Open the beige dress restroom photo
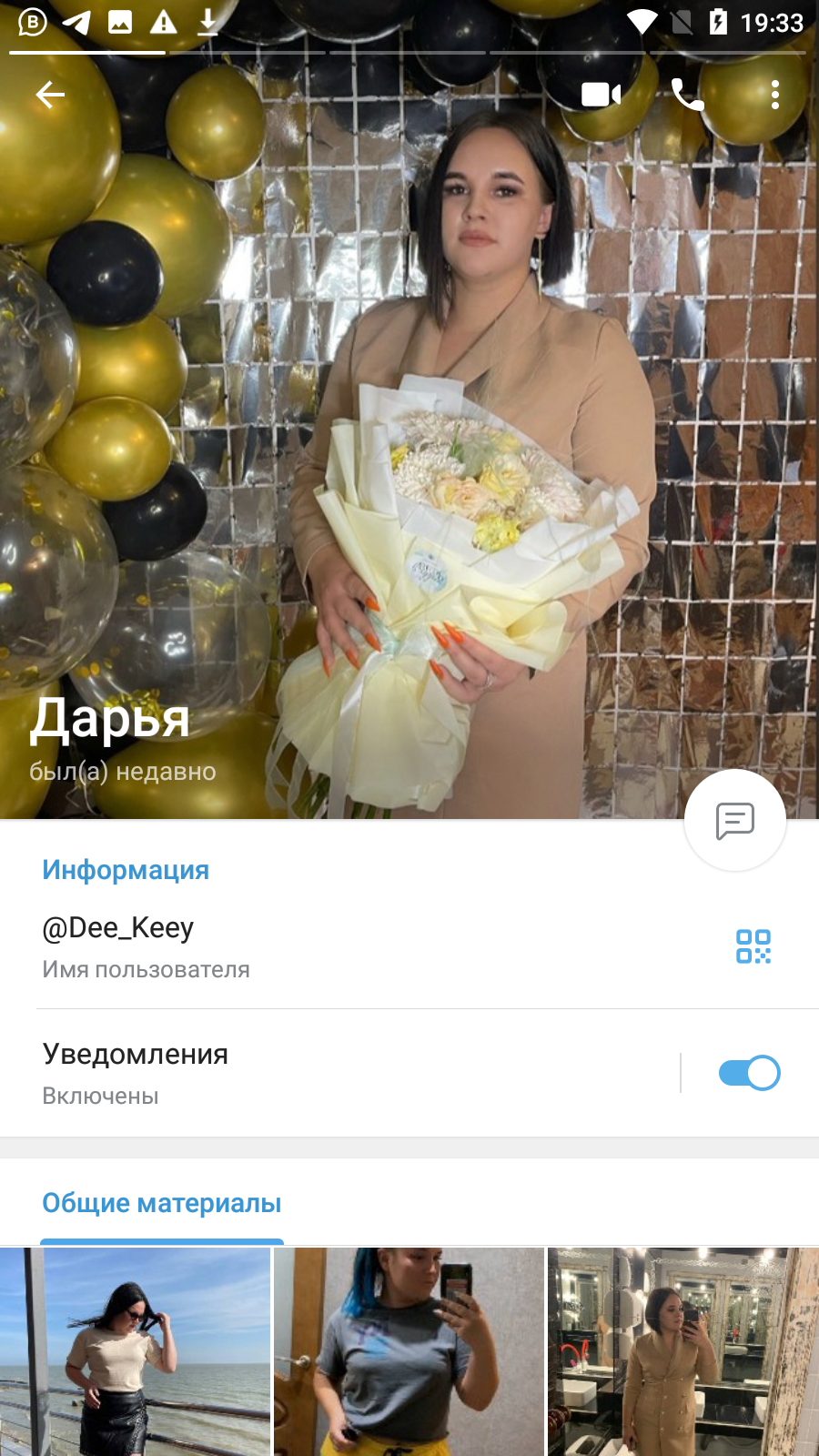819x1456 pixels. [683, 1351]
